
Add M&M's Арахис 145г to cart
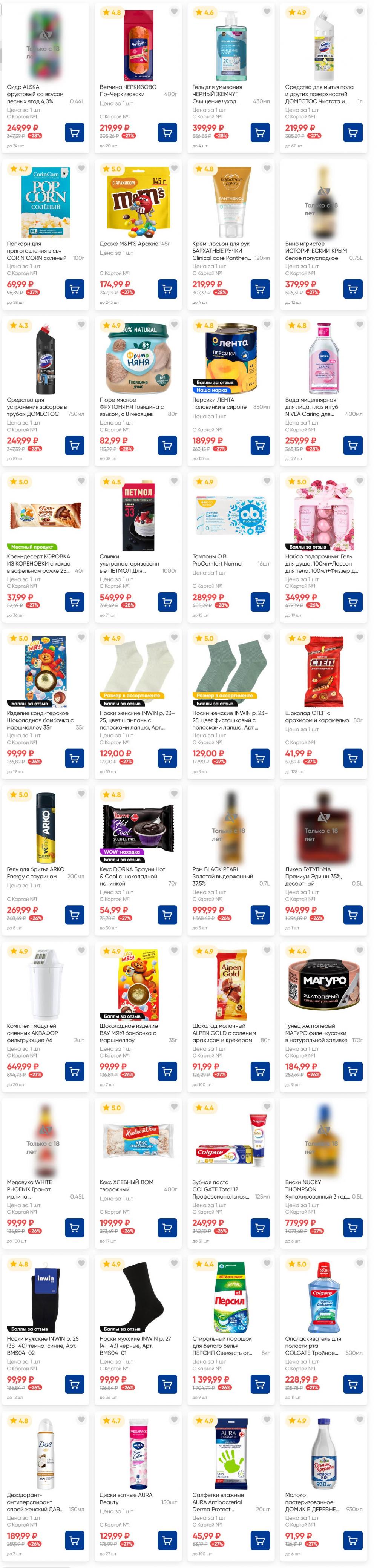[167, 288]
